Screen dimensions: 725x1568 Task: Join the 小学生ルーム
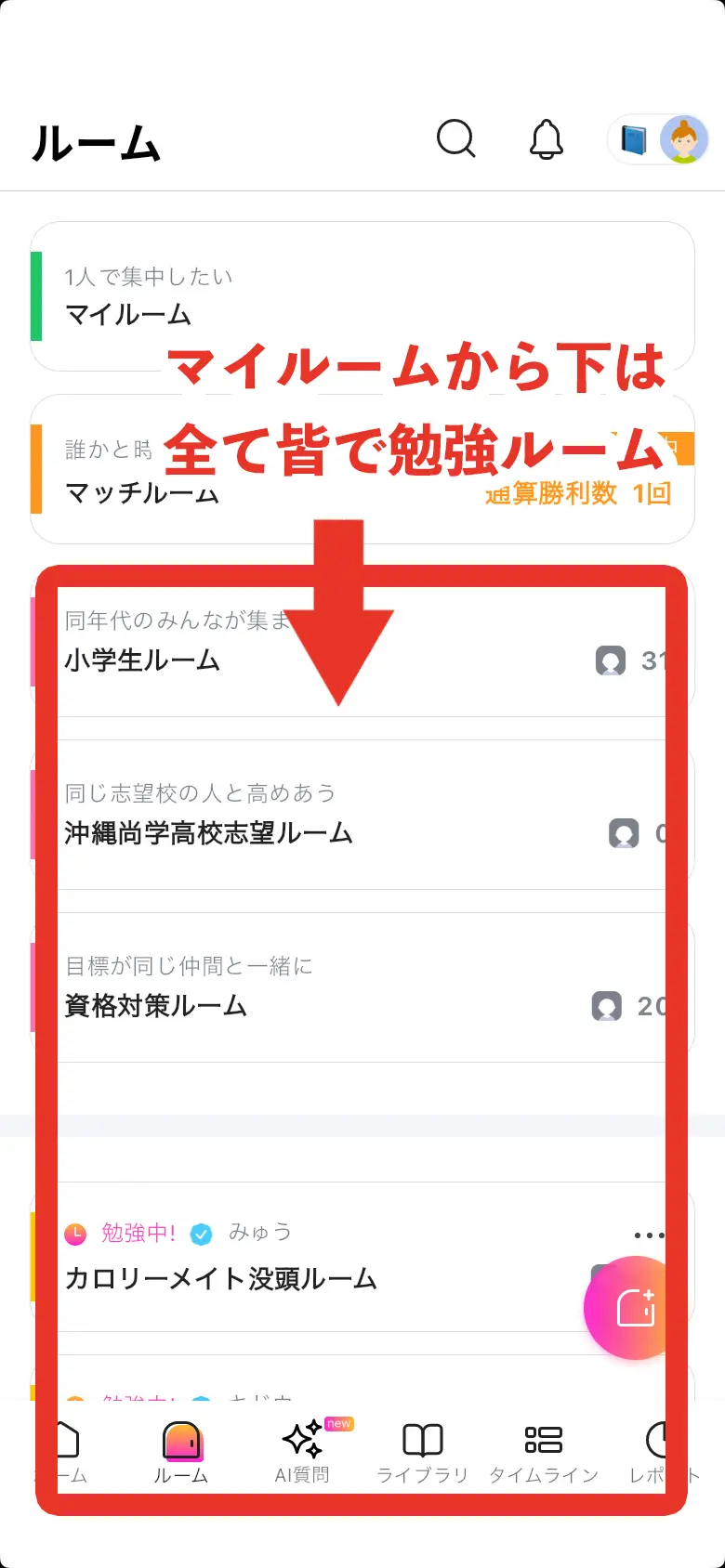362,650
